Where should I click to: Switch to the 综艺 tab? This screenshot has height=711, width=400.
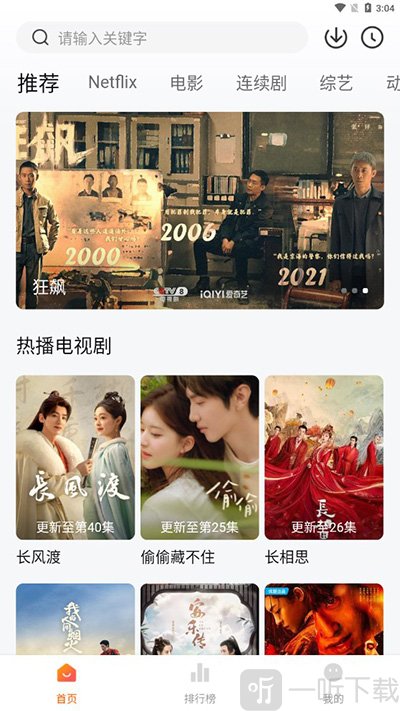(336, 83)
